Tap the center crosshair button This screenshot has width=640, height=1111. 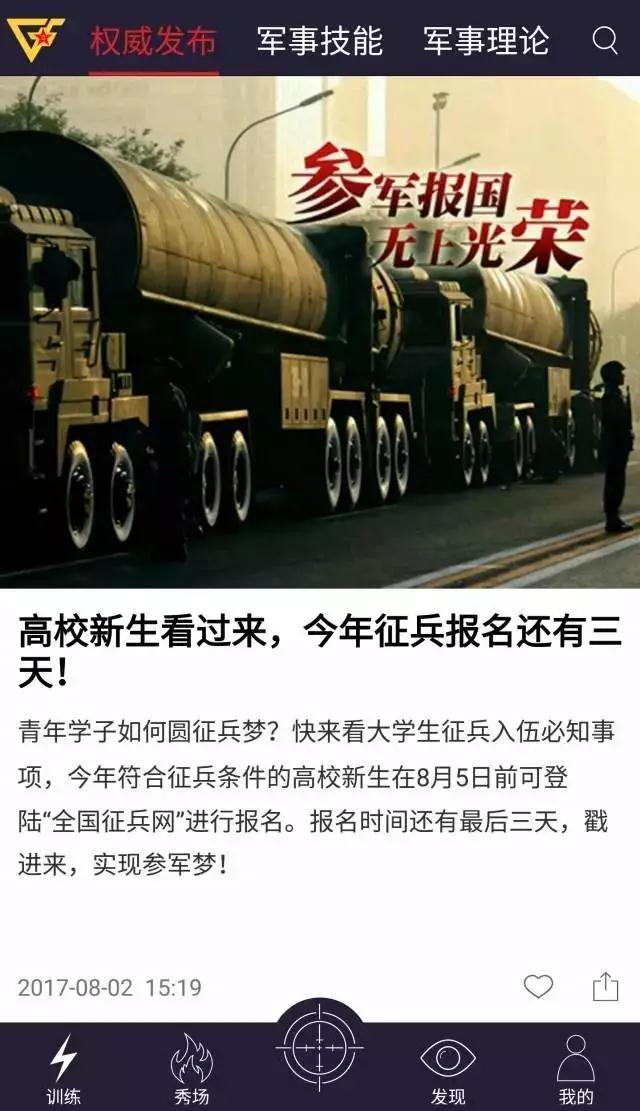tap(320, 1048)
